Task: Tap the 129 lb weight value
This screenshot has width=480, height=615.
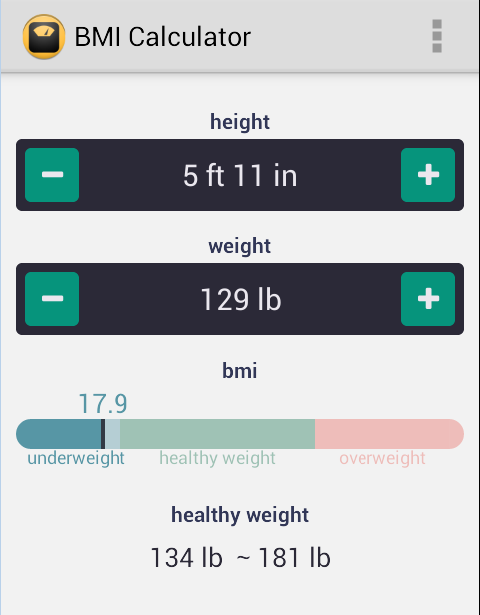Action: (241, 300)
